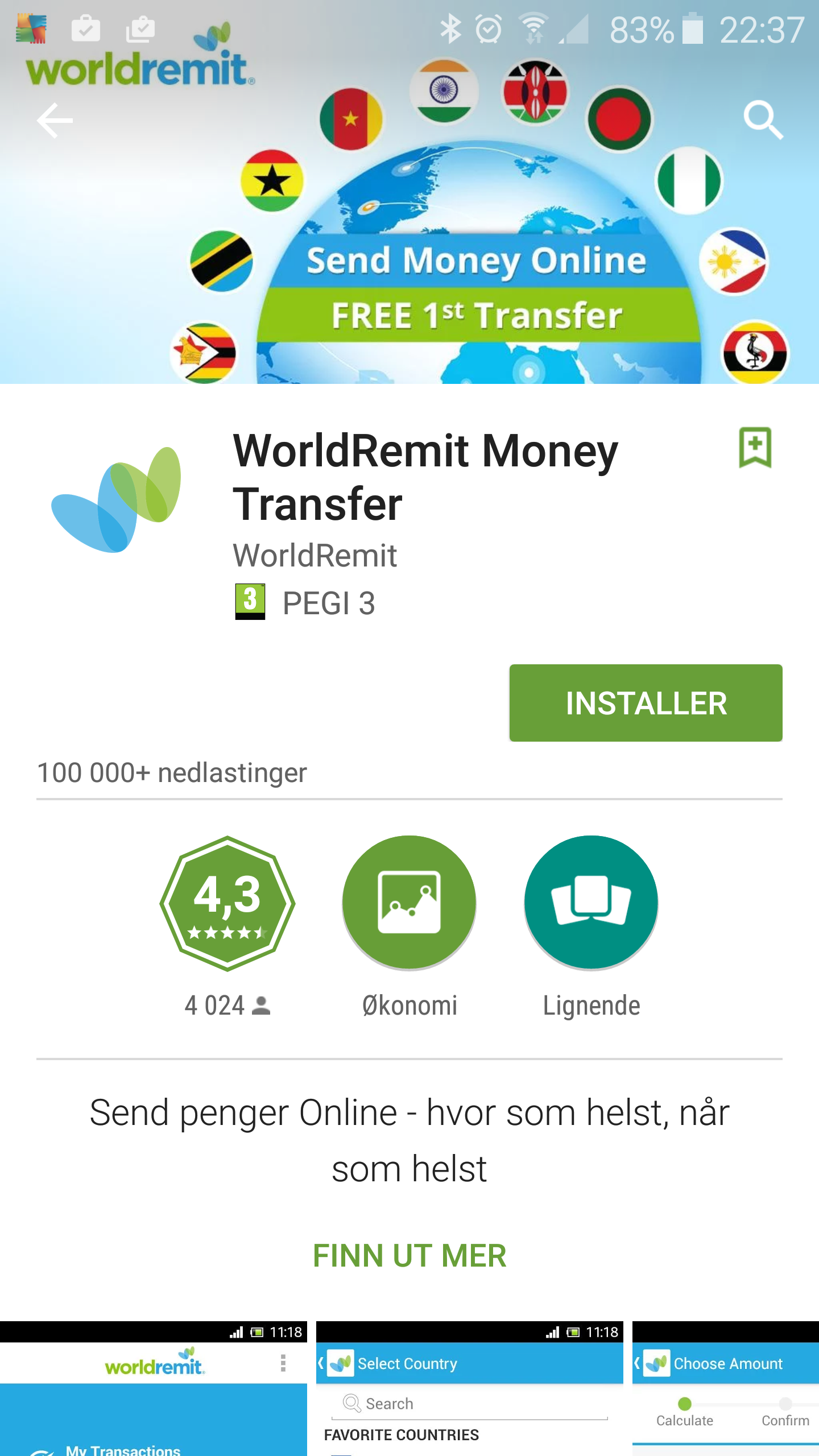Image resolution: width=819 pixels, height=1456 pixels.
Task: Tap FINN UT MER link
Action: [x=409, y=1256]
